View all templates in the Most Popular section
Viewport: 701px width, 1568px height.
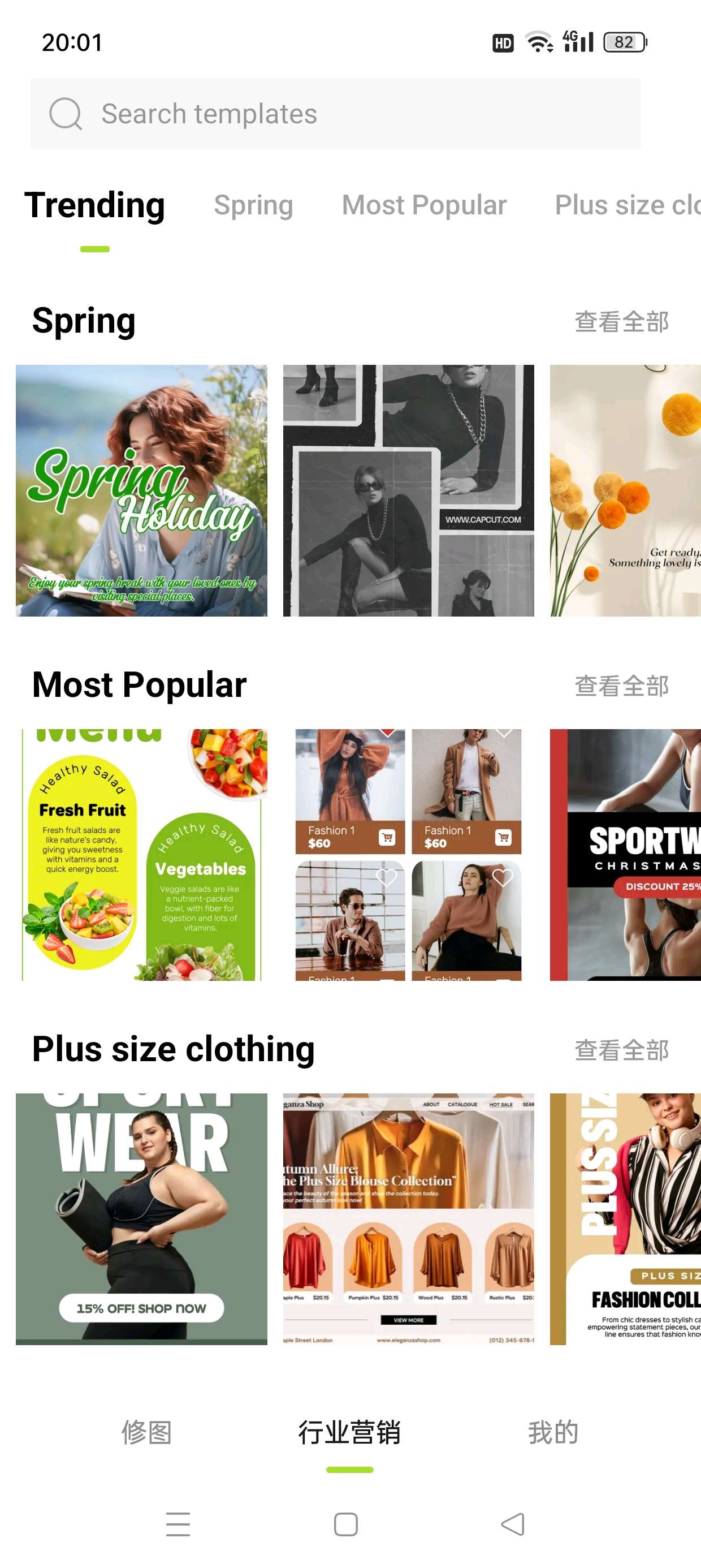[x=622, y=686]
